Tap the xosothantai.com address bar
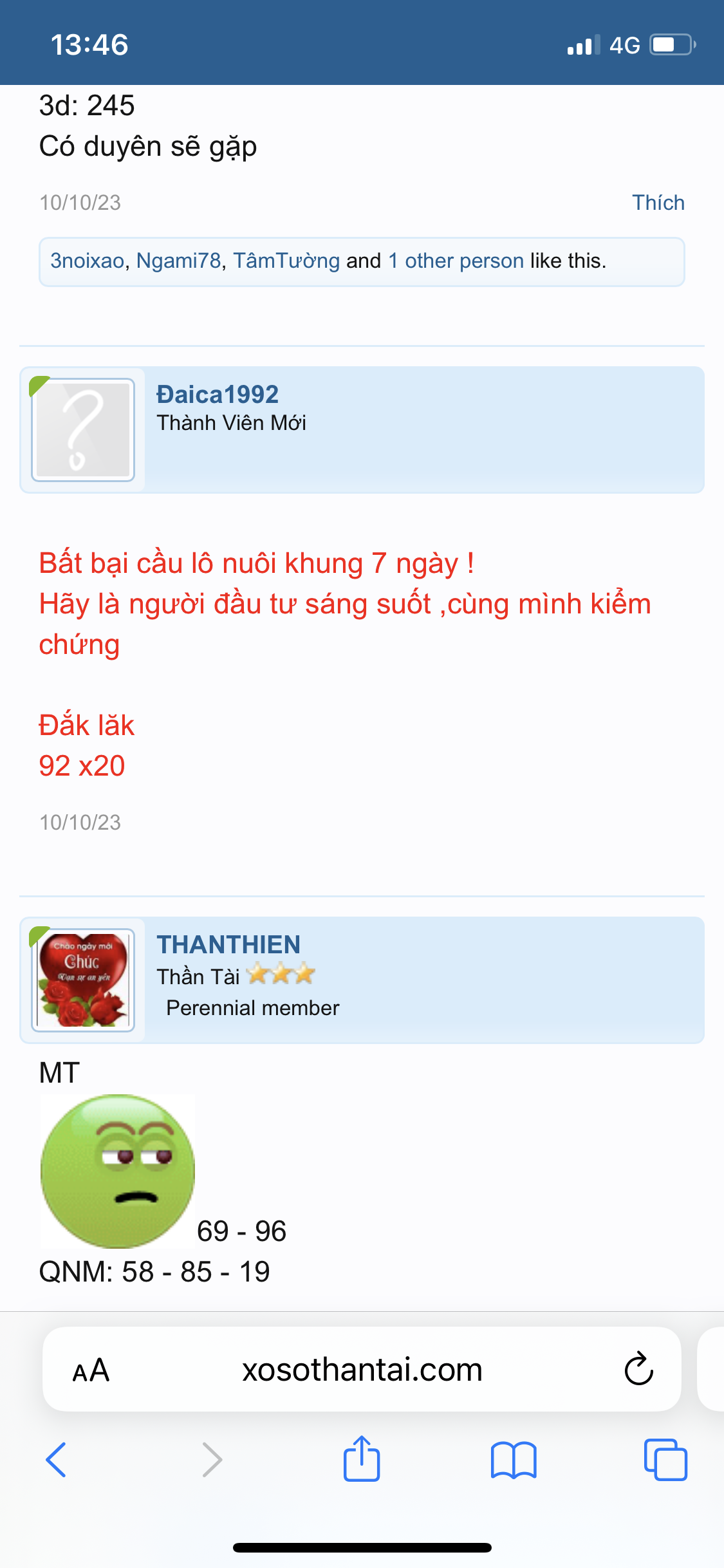Viewport: 724px width, 1568px height. pos(362,1369)
